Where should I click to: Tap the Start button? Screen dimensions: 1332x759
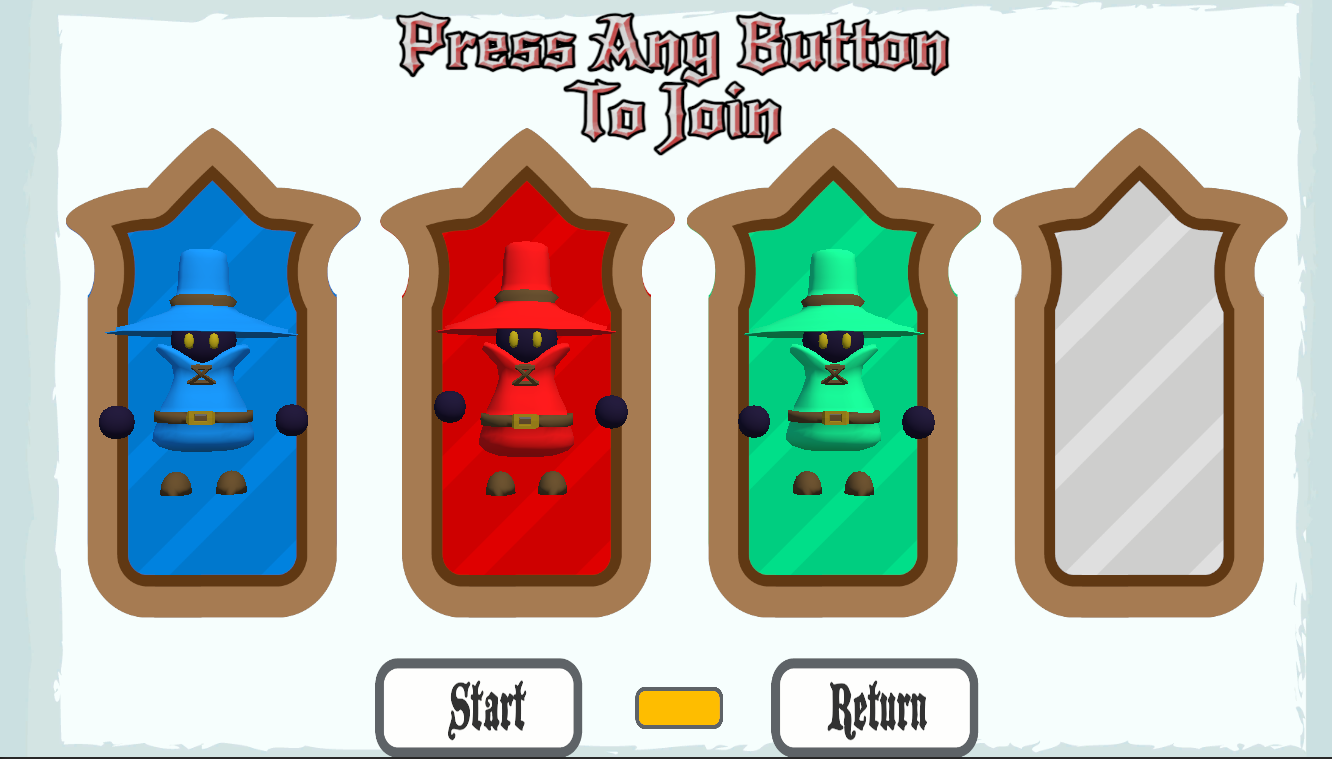coord(479,707)
